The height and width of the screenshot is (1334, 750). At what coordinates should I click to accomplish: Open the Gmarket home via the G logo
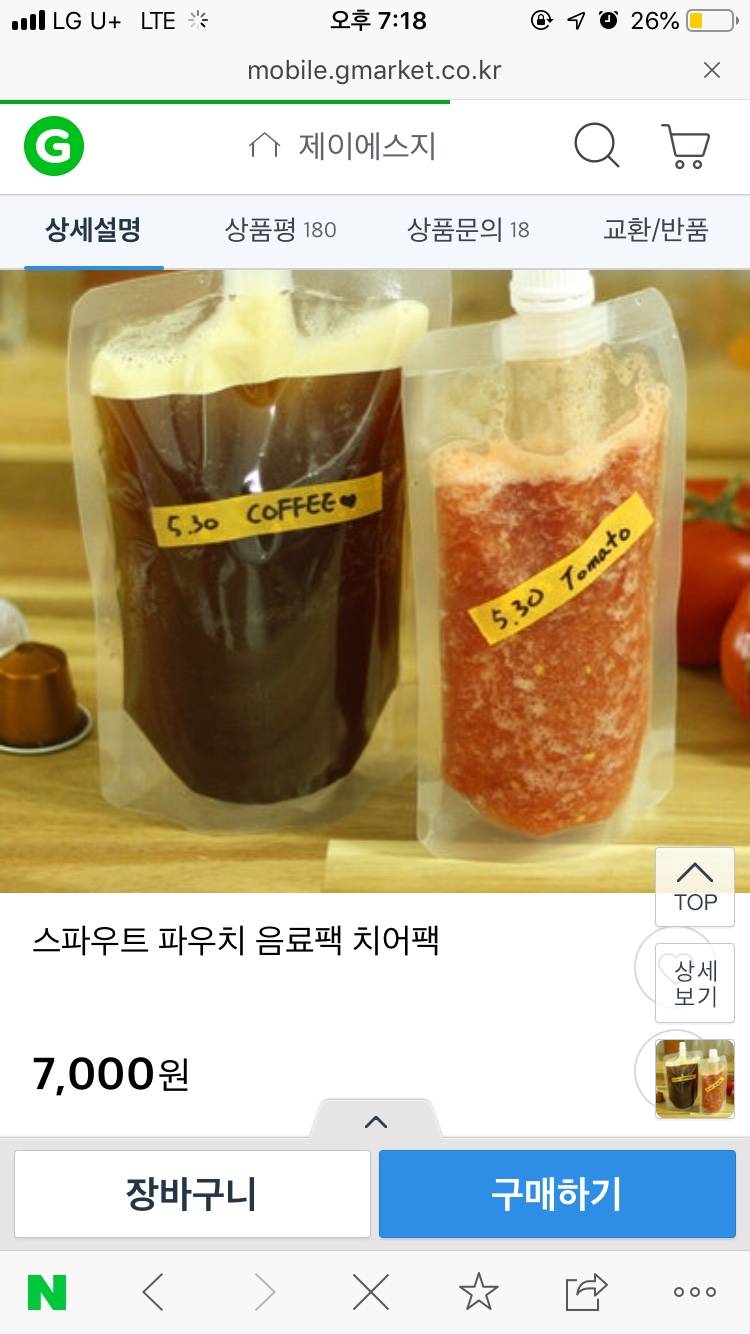[x=53, y=146]
